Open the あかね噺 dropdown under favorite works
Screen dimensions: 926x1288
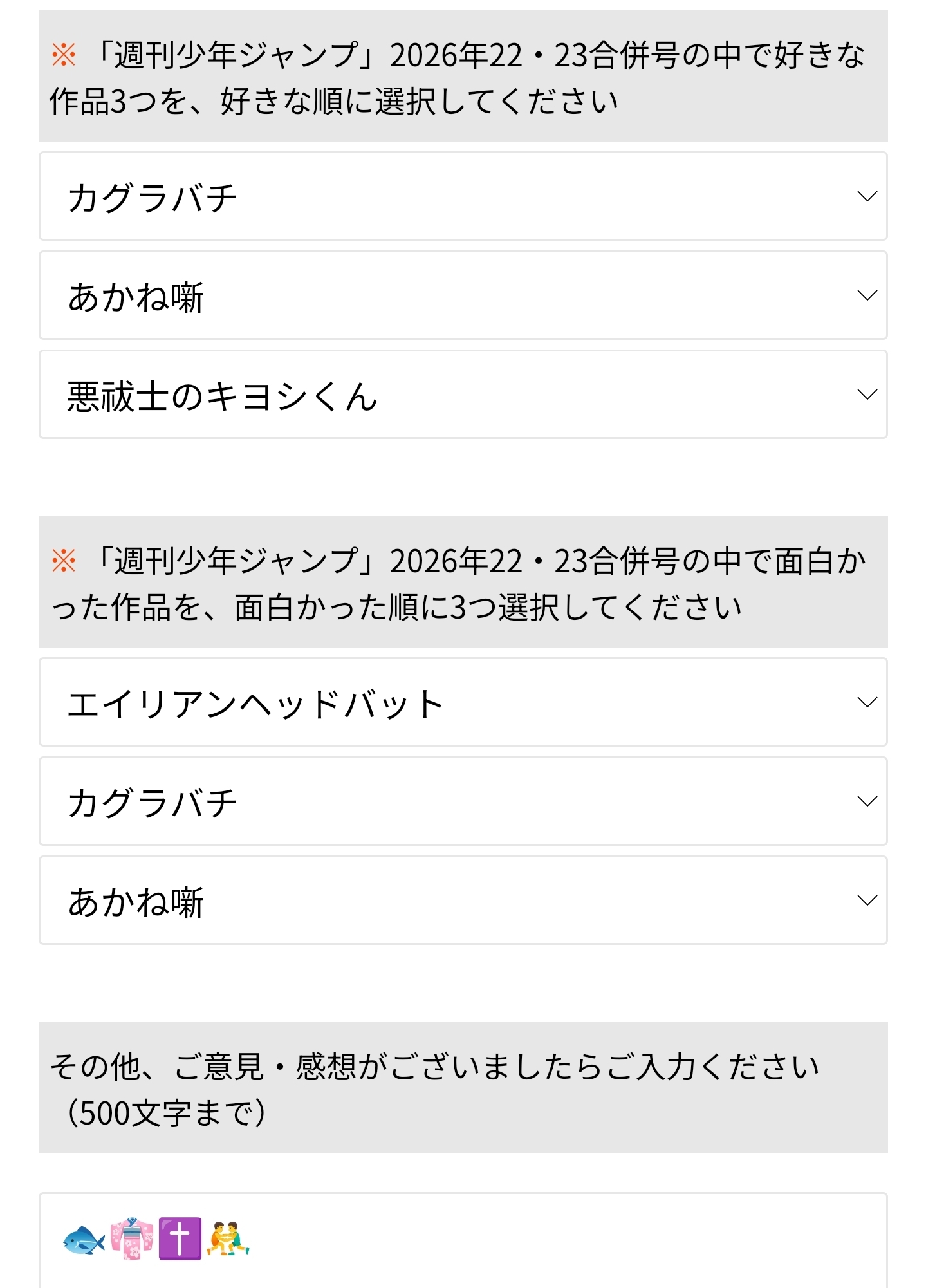point(463,295)
